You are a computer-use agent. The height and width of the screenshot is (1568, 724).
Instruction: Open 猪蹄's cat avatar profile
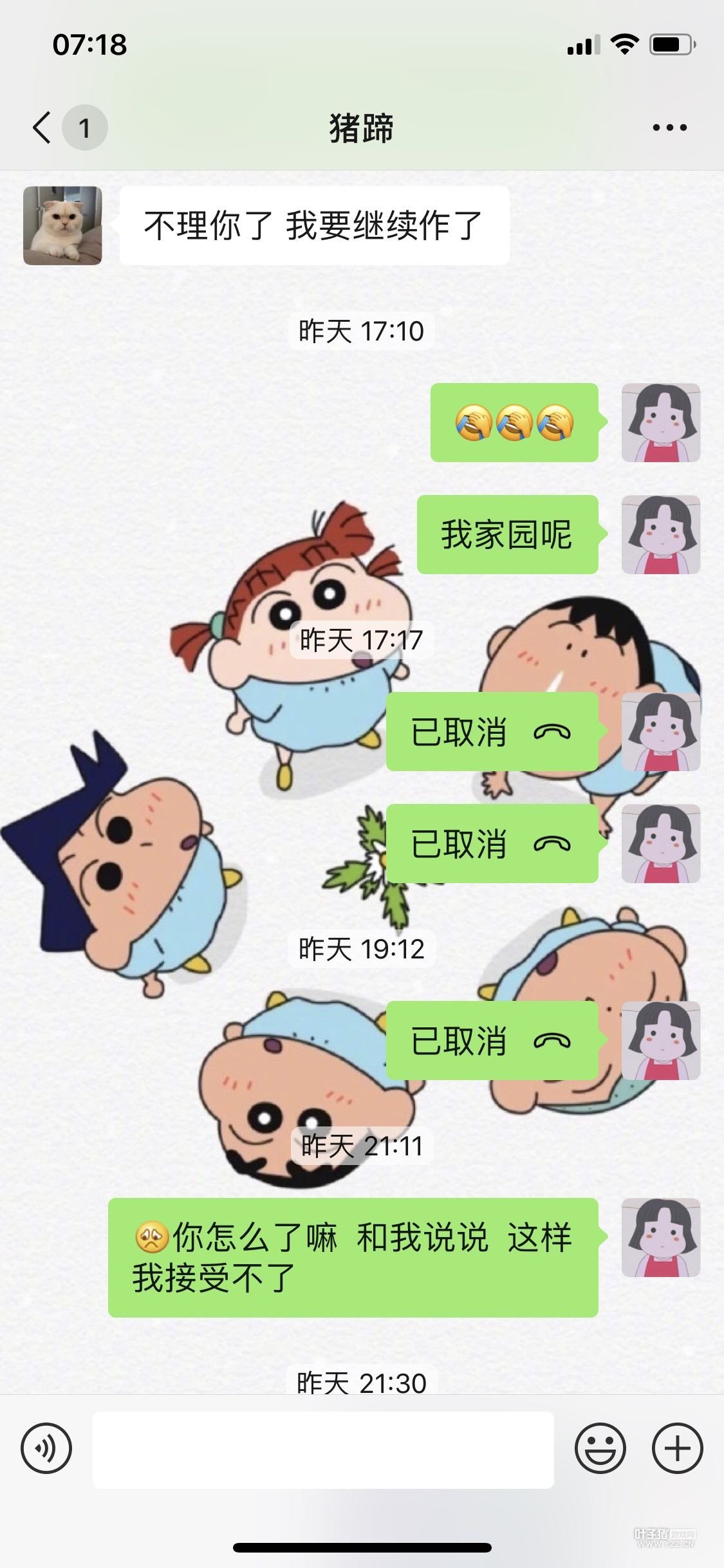pyautogui.click(x=62, y=226)
